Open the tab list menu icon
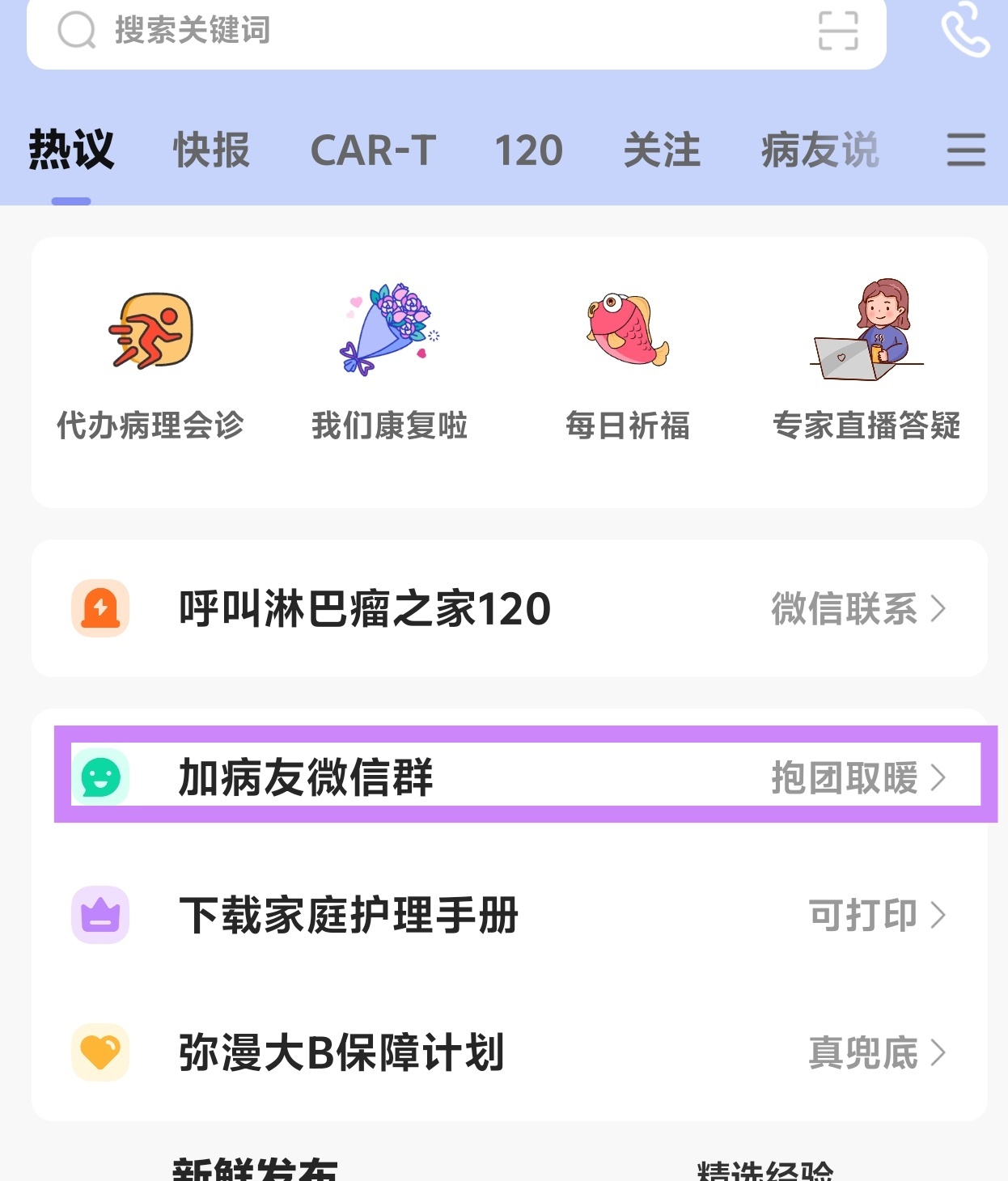Viewport: 1008px width, 1181px height. click(x=966, y=150)
